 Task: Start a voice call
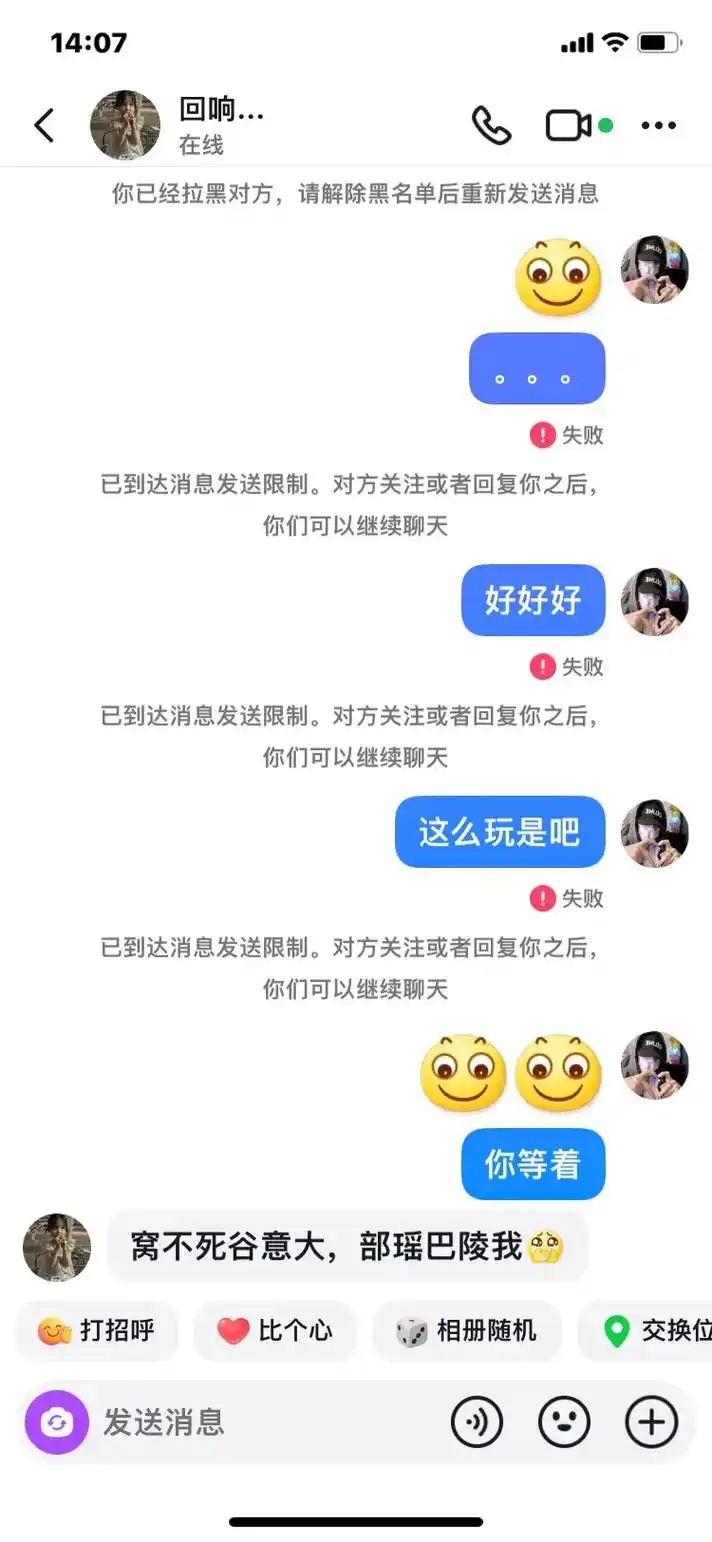pos(491,126)
